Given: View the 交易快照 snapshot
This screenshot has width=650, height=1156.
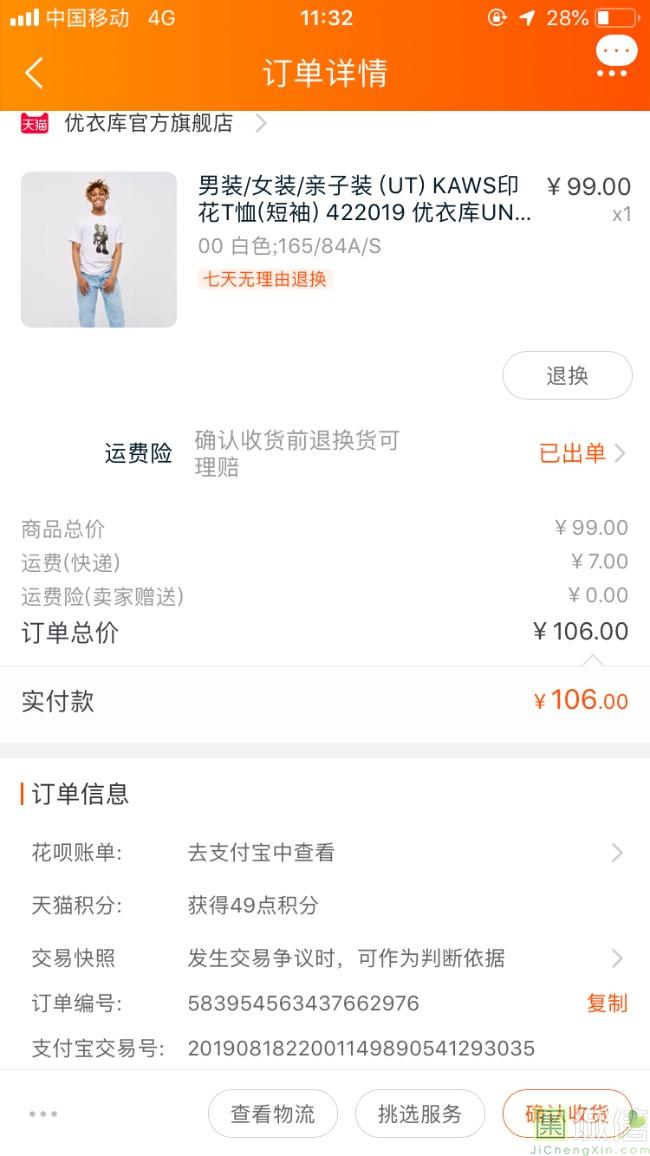Looking at the screenshot, I should [400, 958].
